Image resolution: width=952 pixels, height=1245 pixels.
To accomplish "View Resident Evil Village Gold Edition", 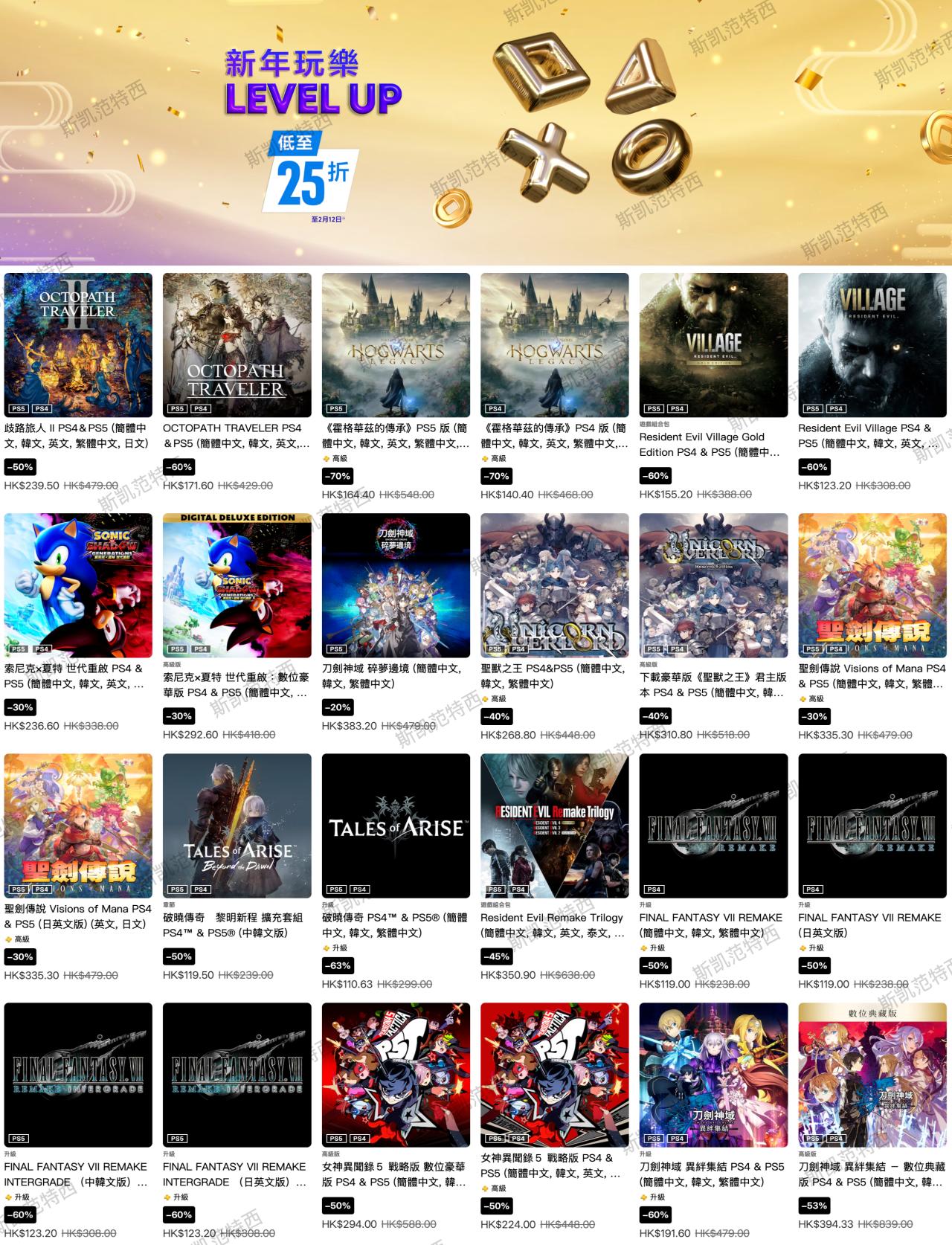I will point(713,345).
